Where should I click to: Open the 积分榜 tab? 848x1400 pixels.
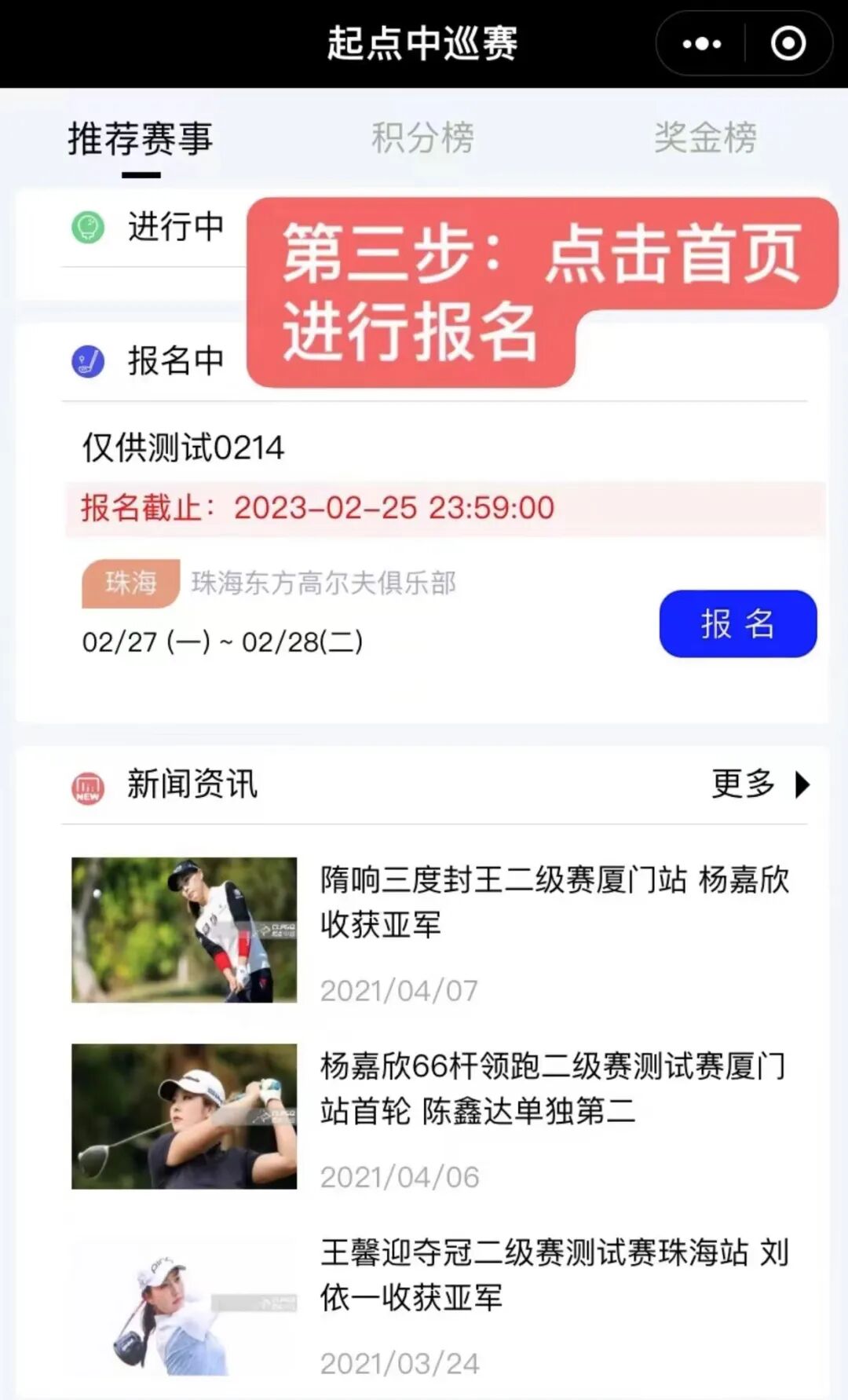424,137
